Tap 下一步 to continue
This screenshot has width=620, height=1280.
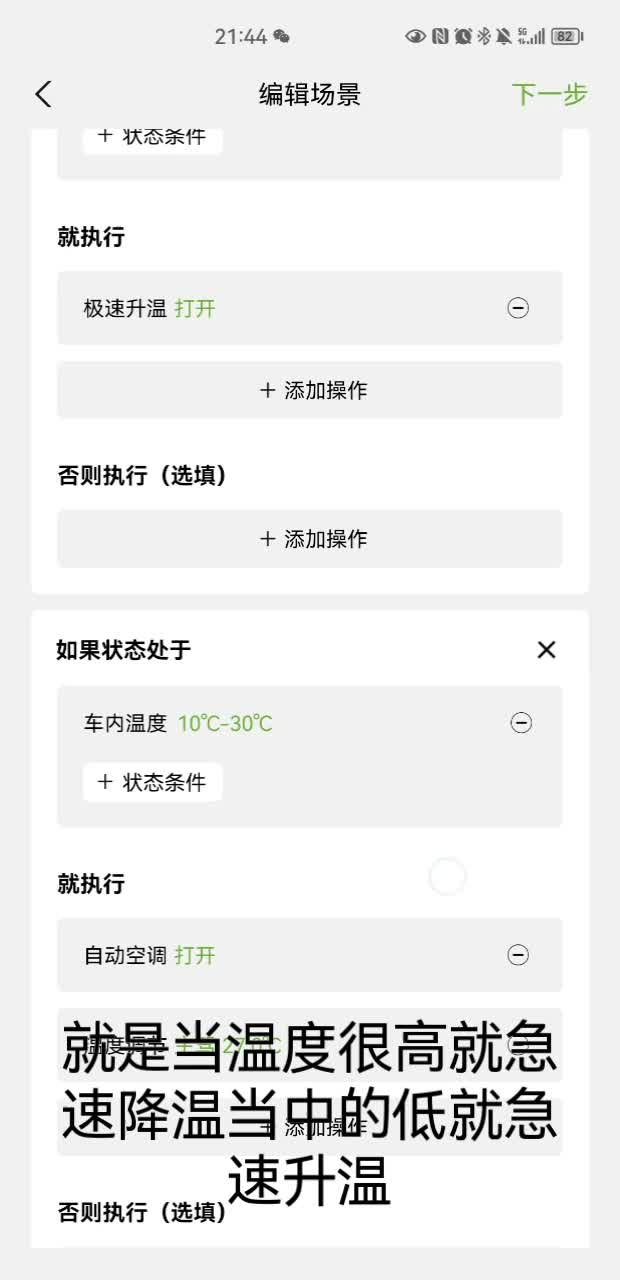pyautogui.click(x=549, y=95)
